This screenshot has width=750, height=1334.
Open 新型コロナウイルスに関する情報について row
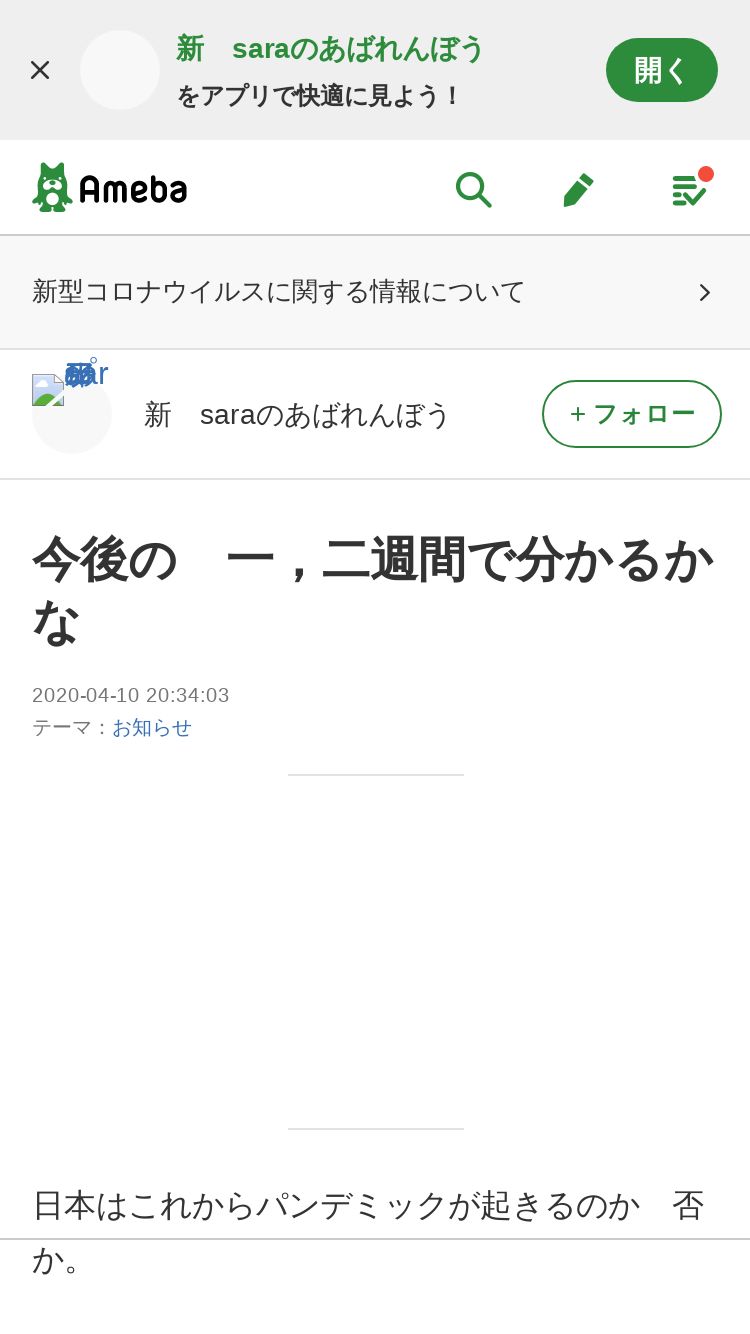click(375, 292)
